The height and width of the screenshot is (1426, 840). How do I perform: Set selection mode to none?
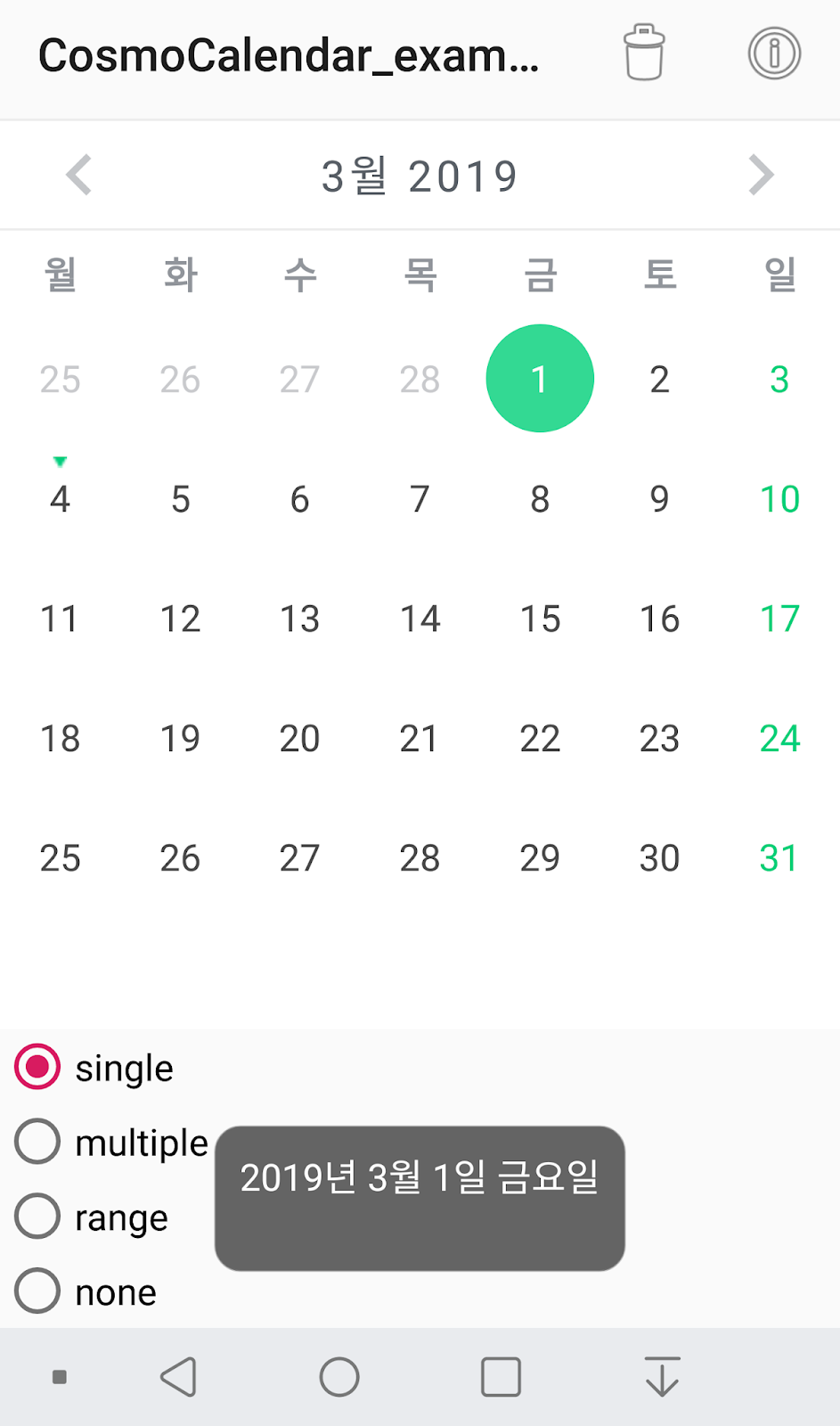(86, 1292)
